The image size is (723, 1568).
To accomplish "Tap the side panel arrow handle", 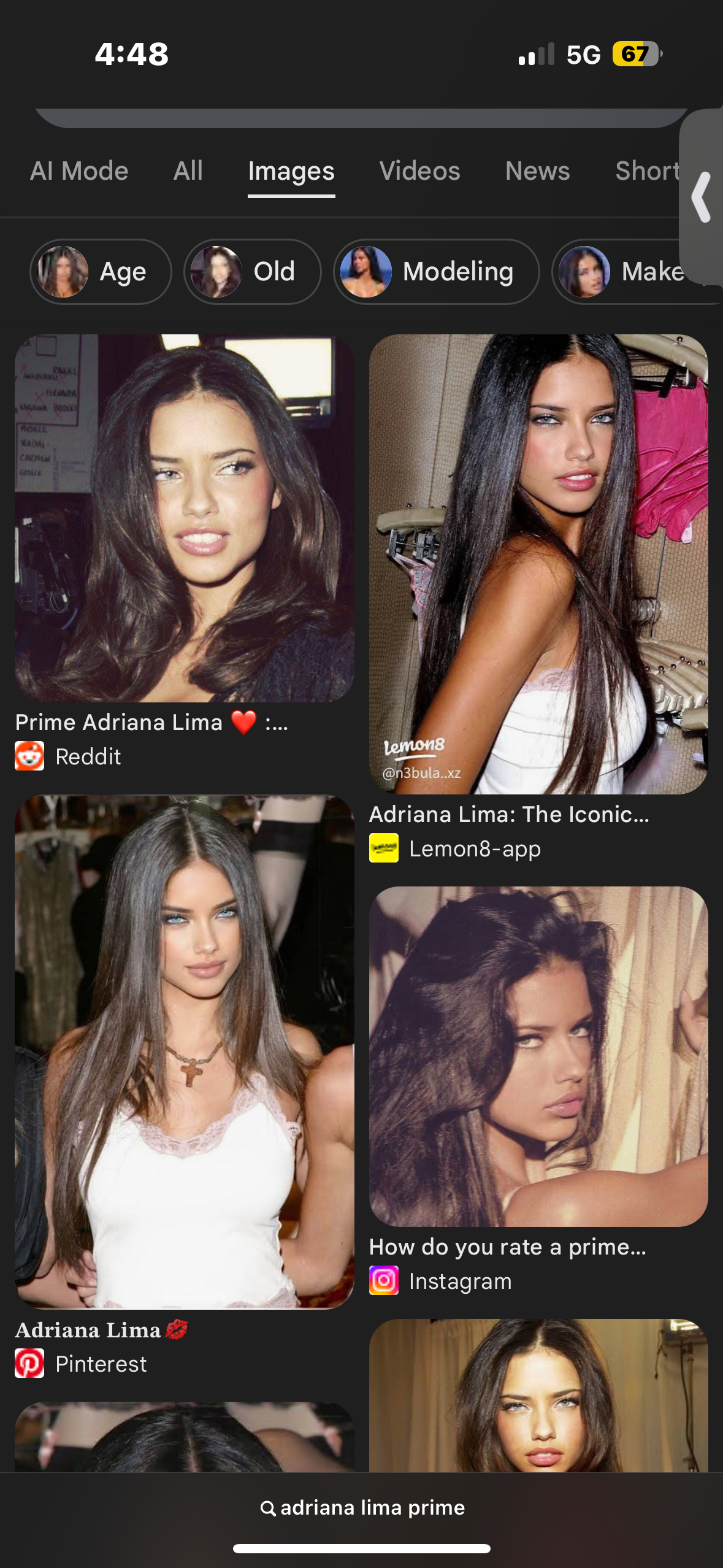I will pos(702,198).
